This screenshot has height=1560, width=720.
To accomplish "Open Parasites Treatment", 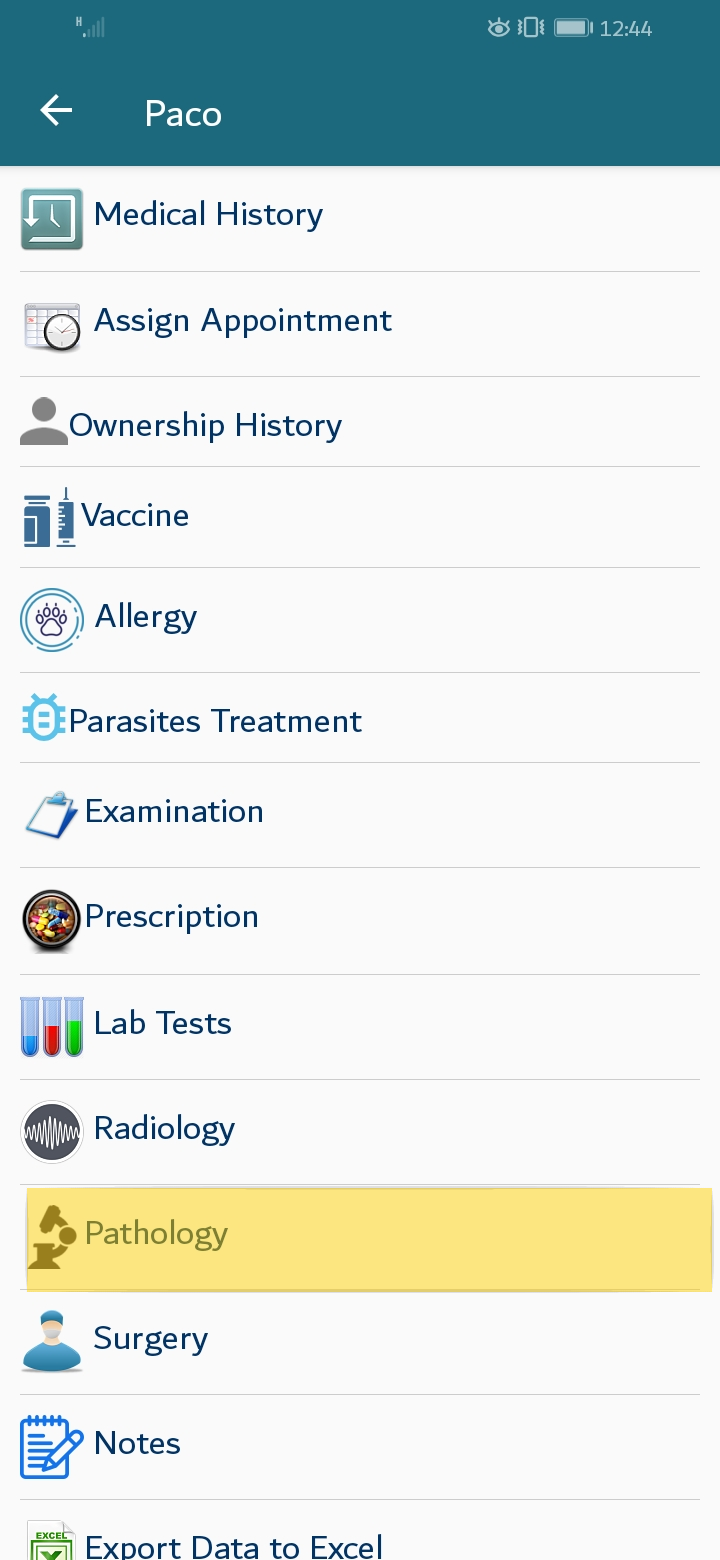I will [360, 718].
